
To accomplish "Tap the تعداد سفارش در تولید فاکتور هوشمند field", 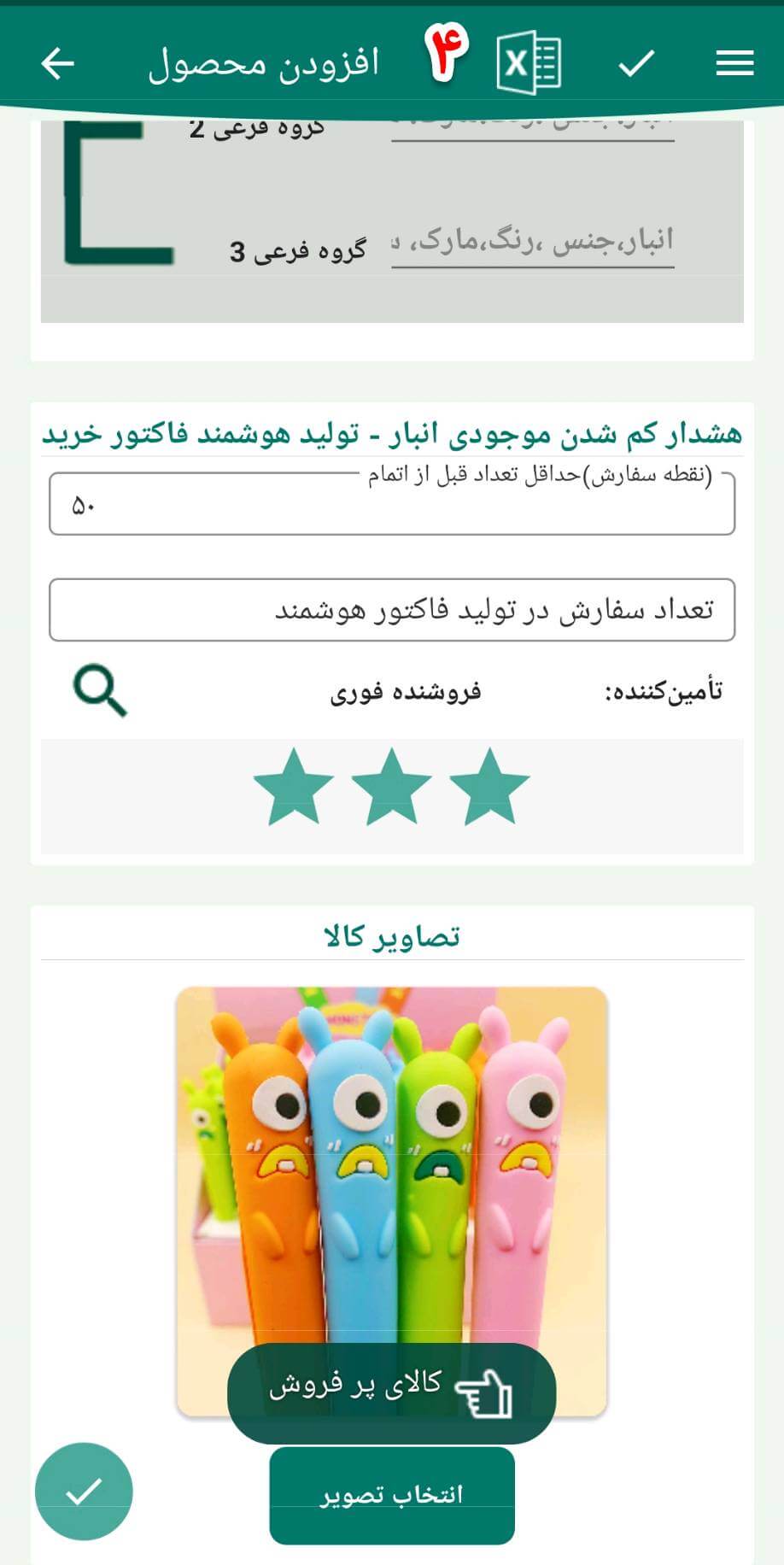I will (x=392, y=610).
